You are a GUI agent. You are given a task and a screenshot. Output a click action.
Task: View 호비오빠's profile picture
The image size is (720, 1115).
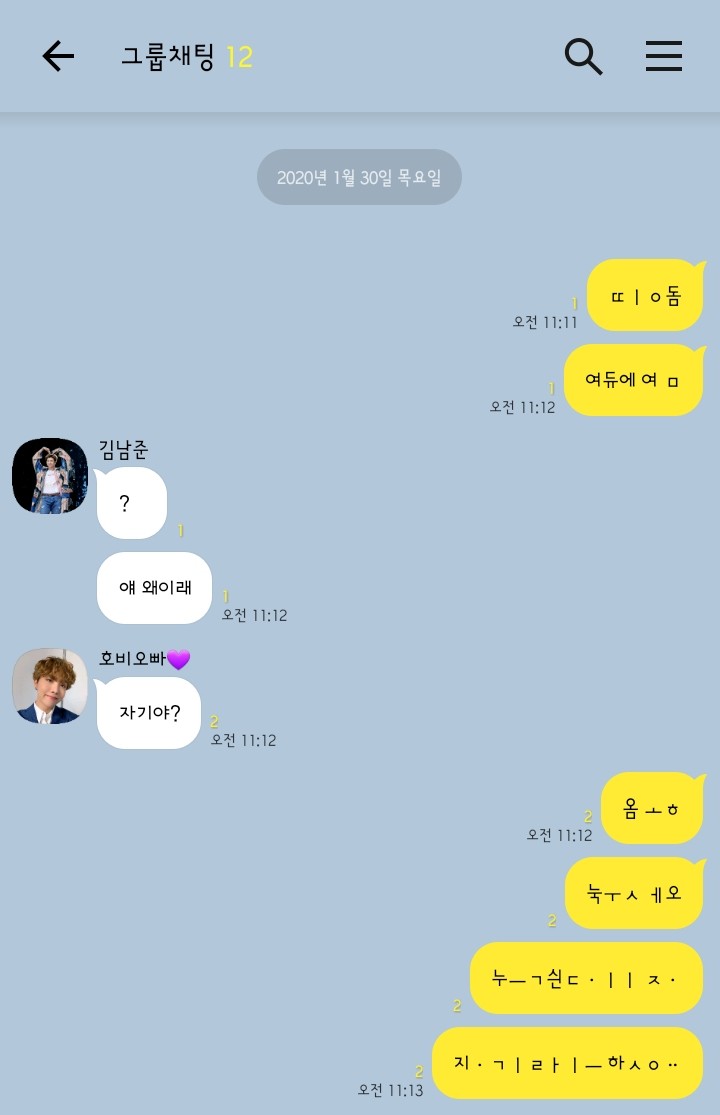pyautogui.click(x=50, y=686)
